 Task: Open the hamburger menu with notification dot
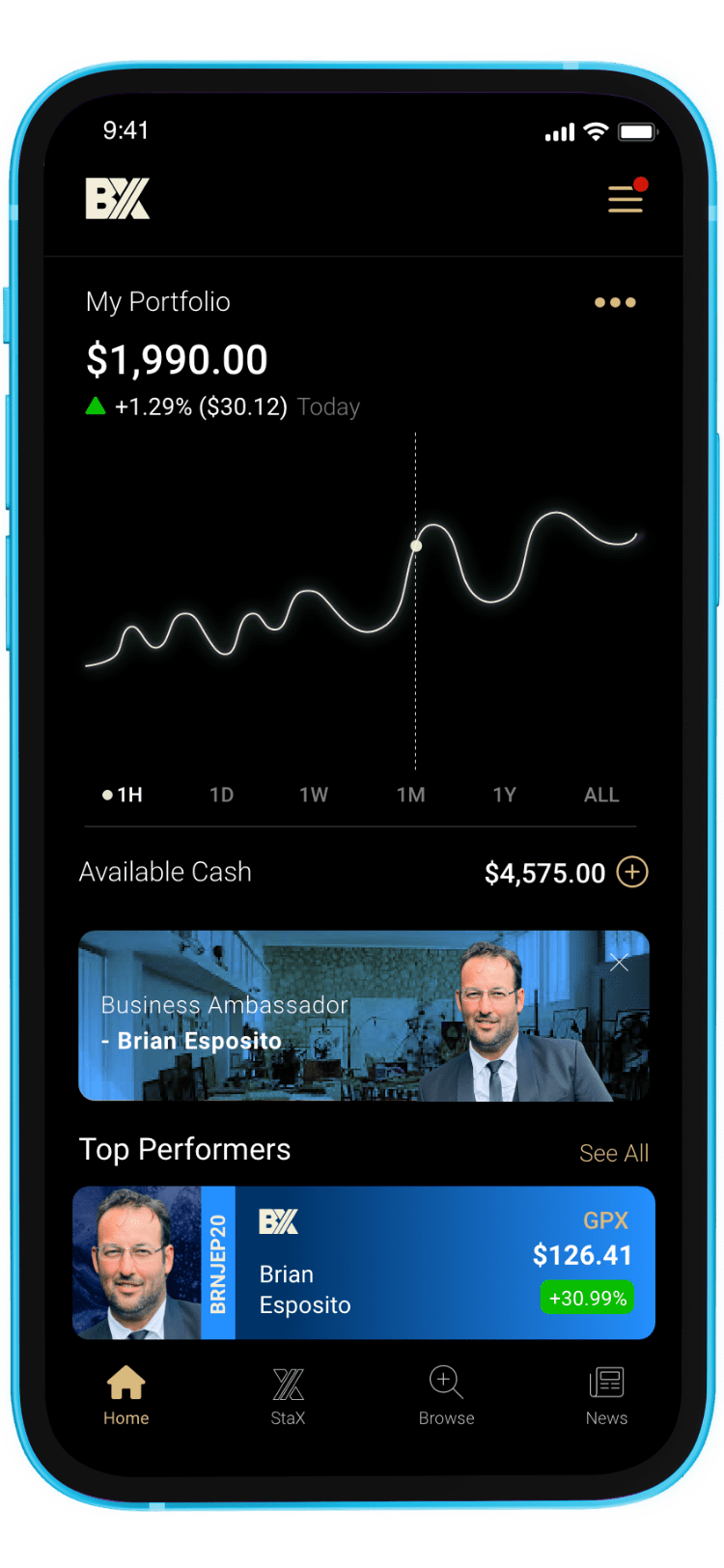[x=626, y=198]
